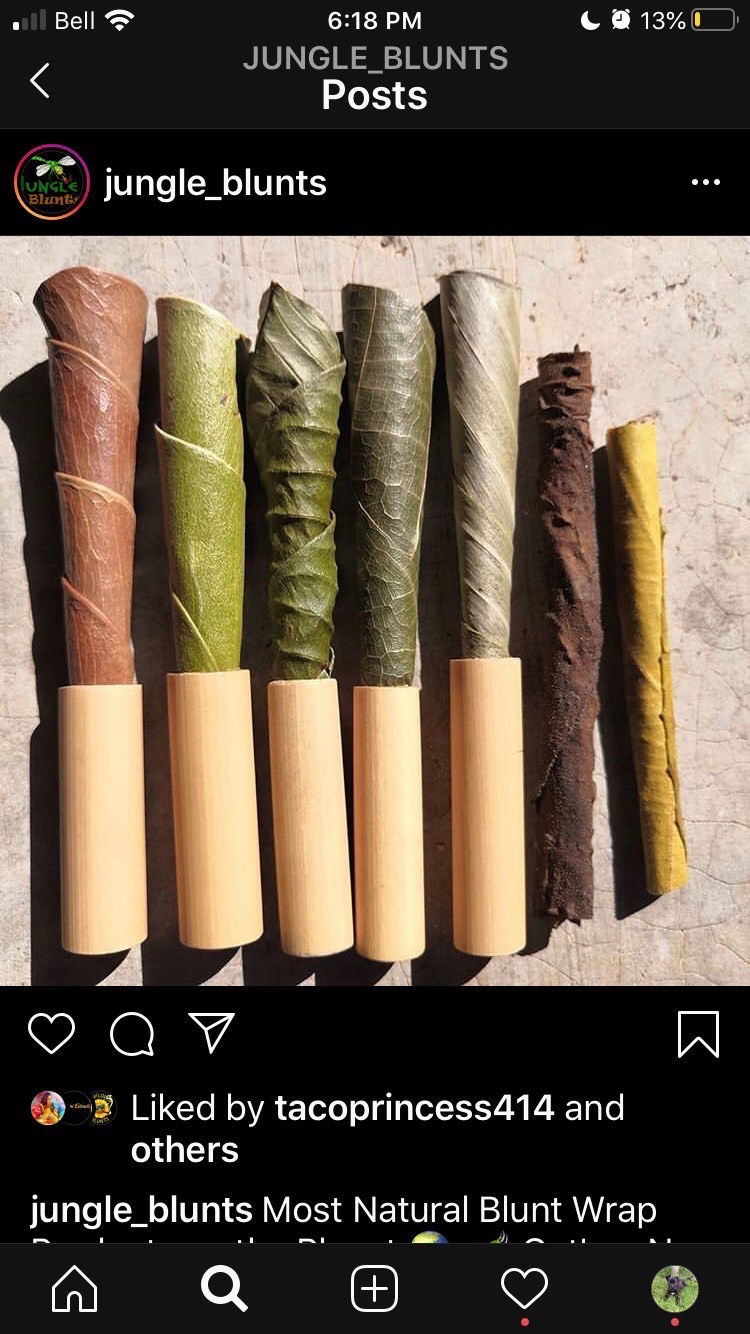Open the post's three-dot options menu
Image resolution: width=750 pixels, height=1334 pixels.
click(x=705, y=183)
